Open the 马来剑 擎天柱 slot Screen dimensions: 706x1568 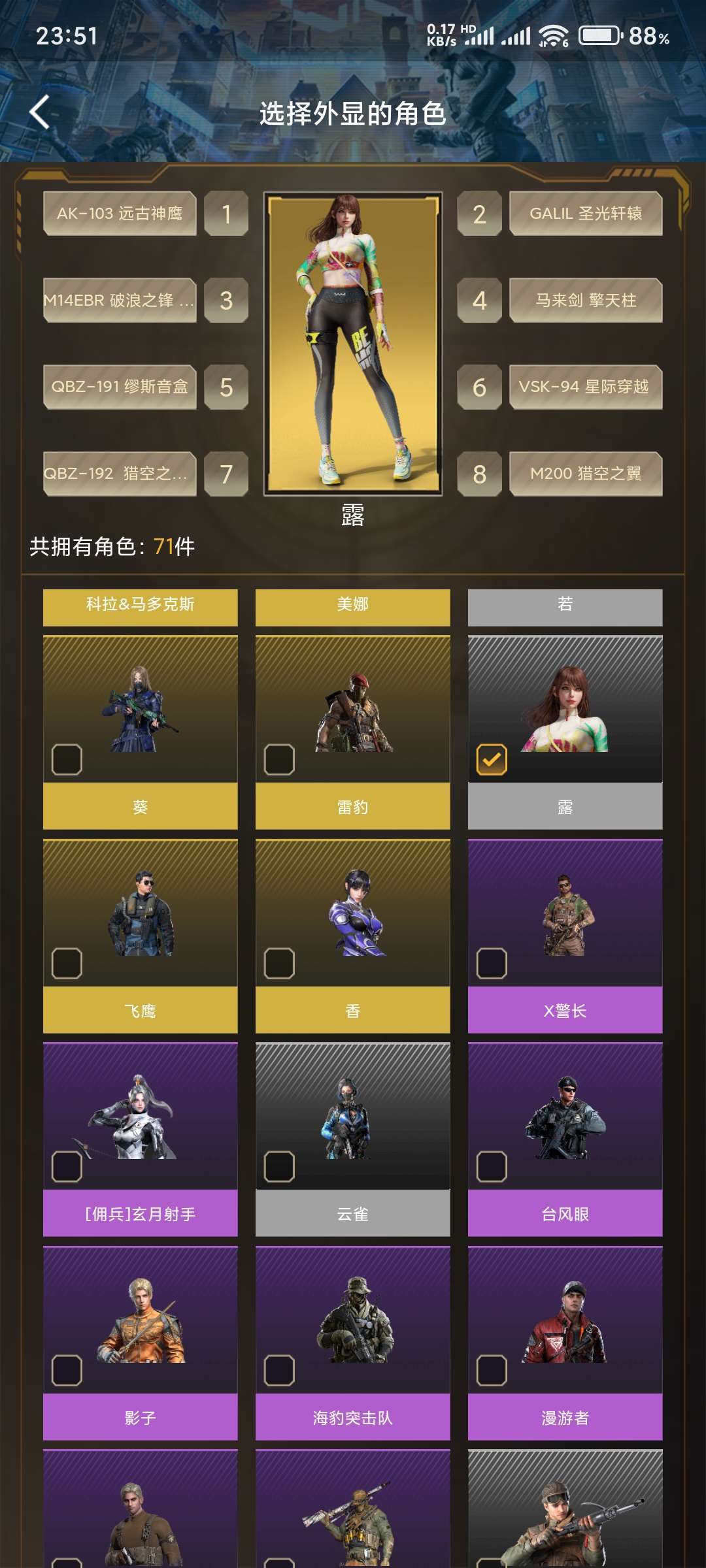click(x=586, y=300)
